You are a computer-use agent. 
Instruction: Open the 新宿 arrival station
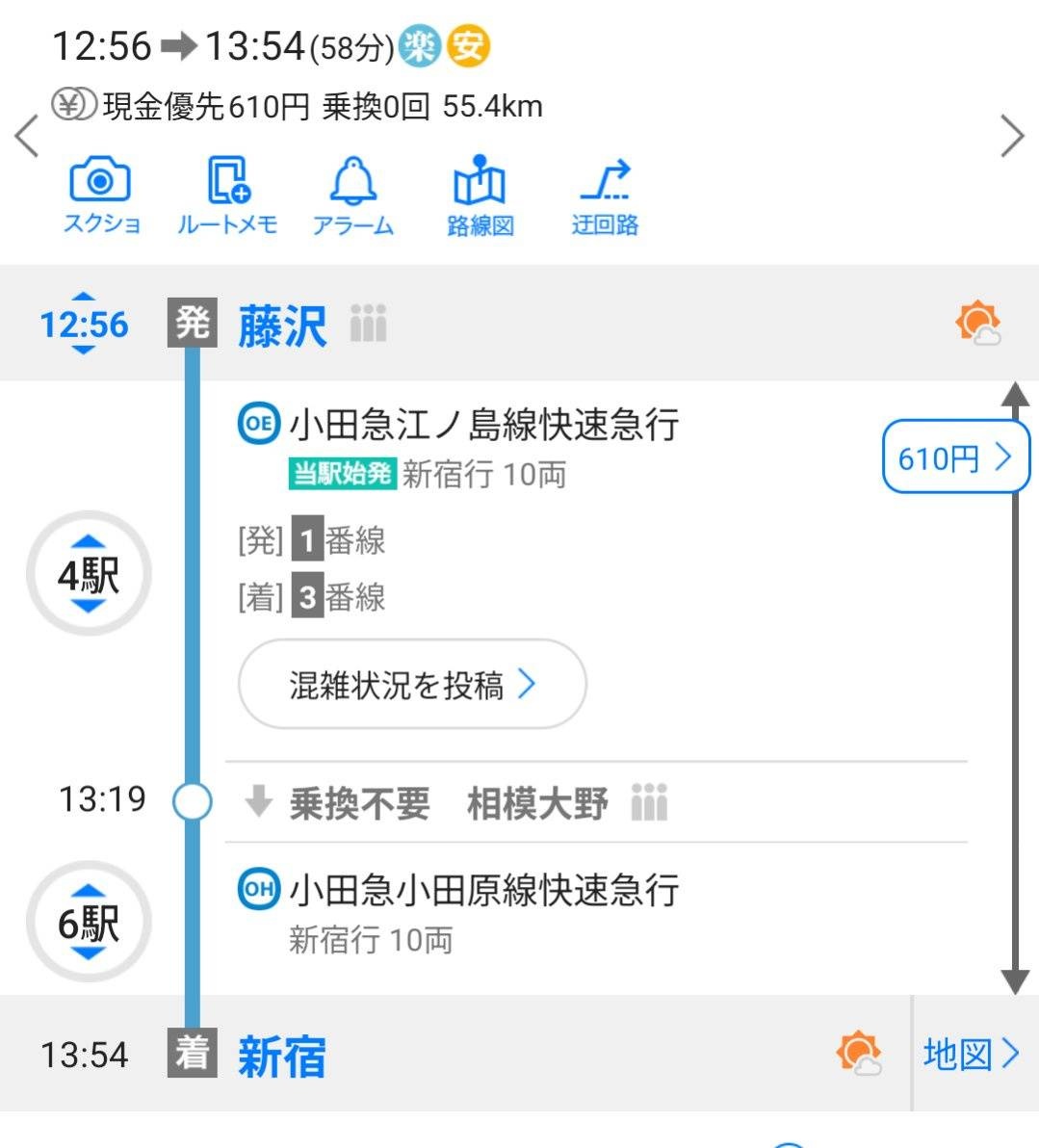point(282,1056)
